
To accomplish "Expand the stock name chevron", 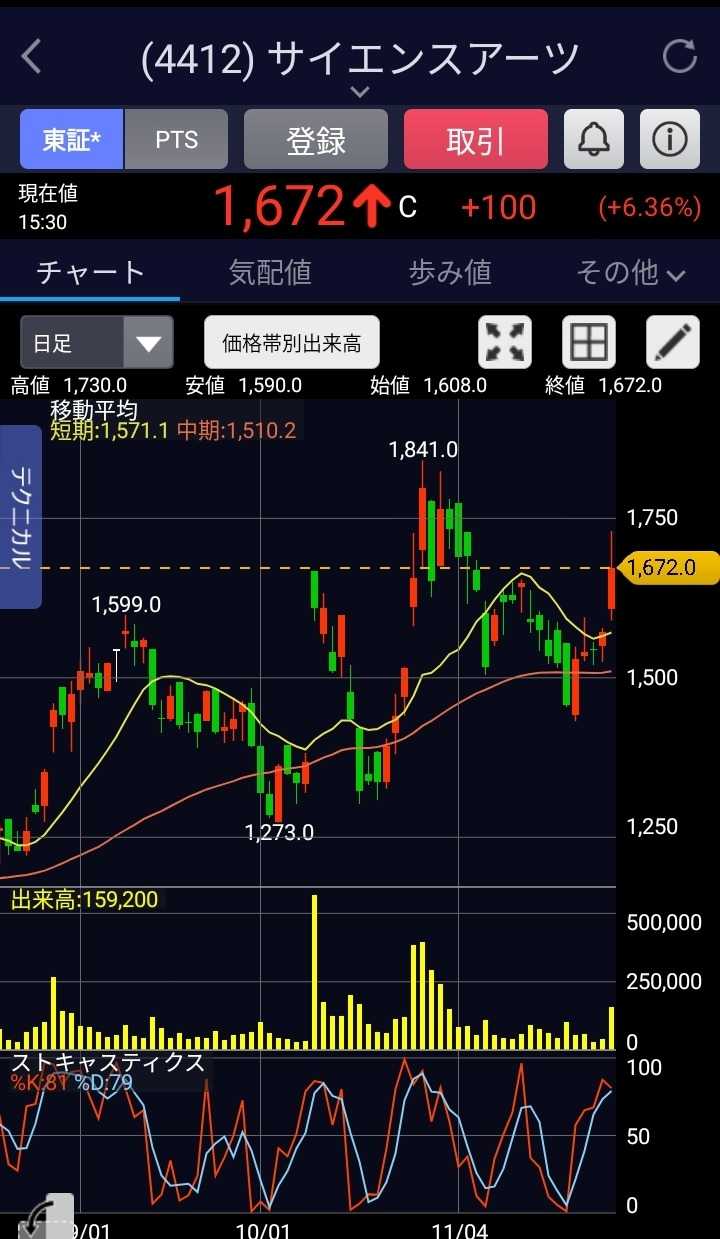I will point(360,92).
